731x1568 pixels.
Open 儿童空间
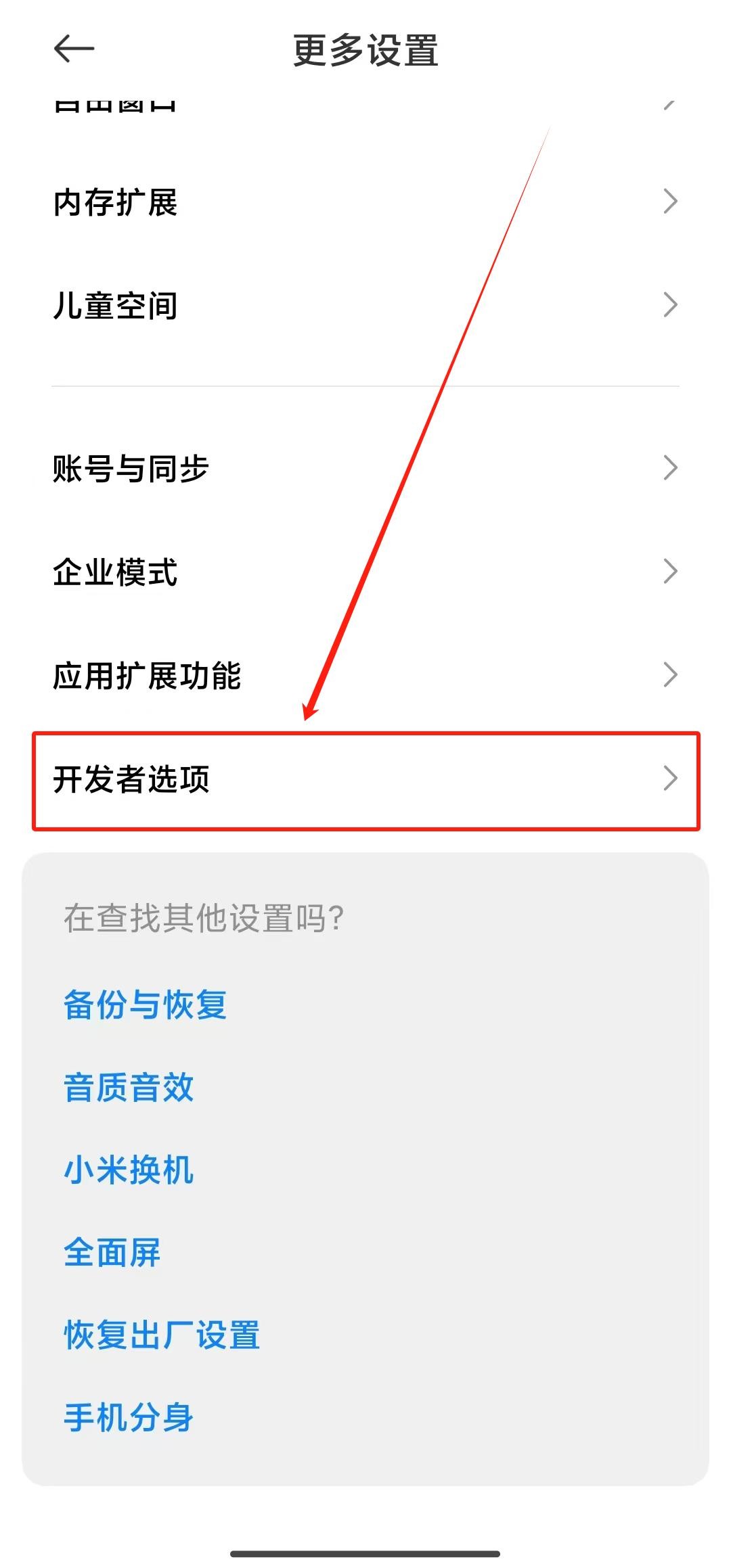(365, 305)
